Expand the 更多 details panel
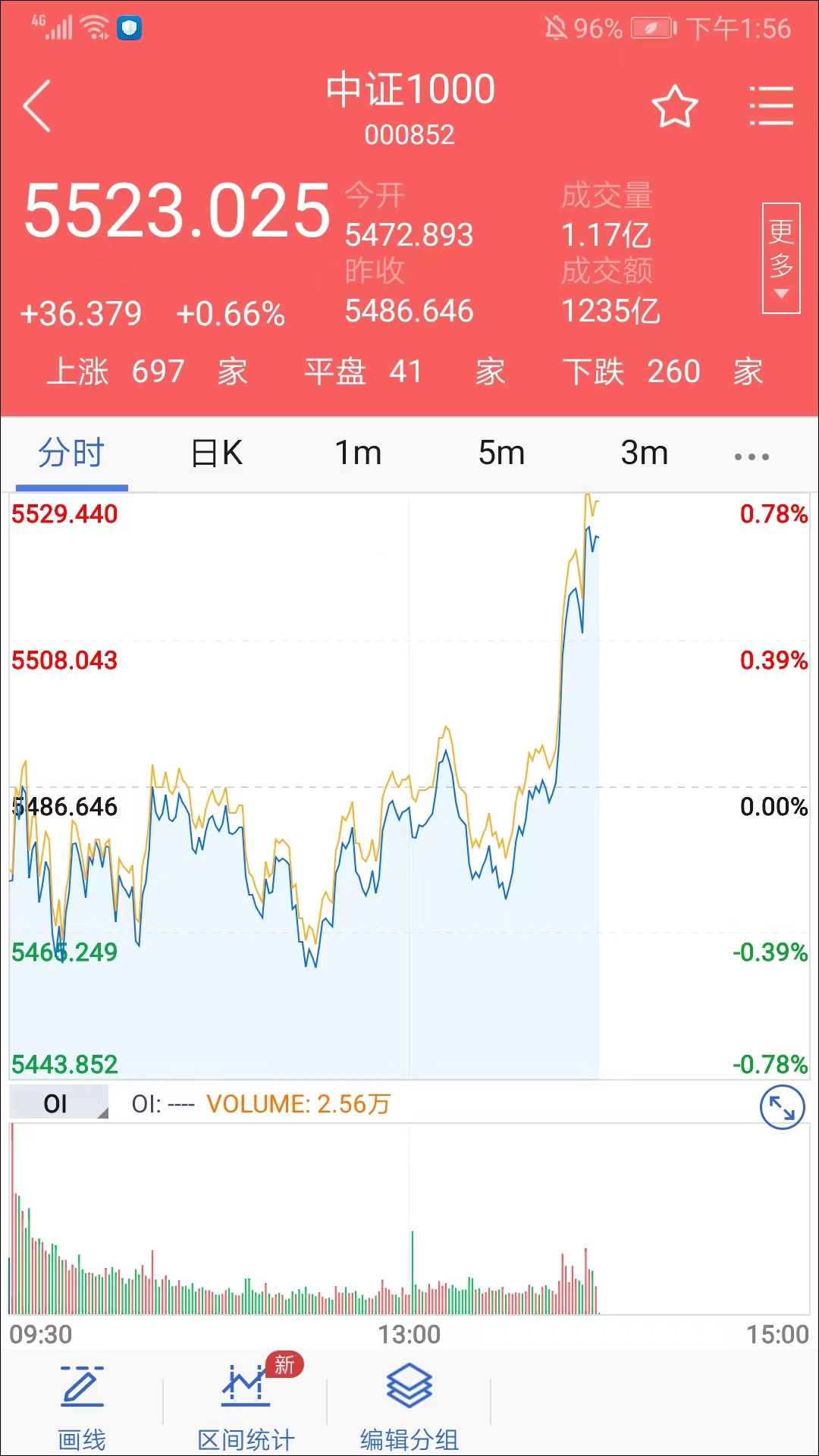This screenshot has width=819, height=1456. tap(781, 258)
